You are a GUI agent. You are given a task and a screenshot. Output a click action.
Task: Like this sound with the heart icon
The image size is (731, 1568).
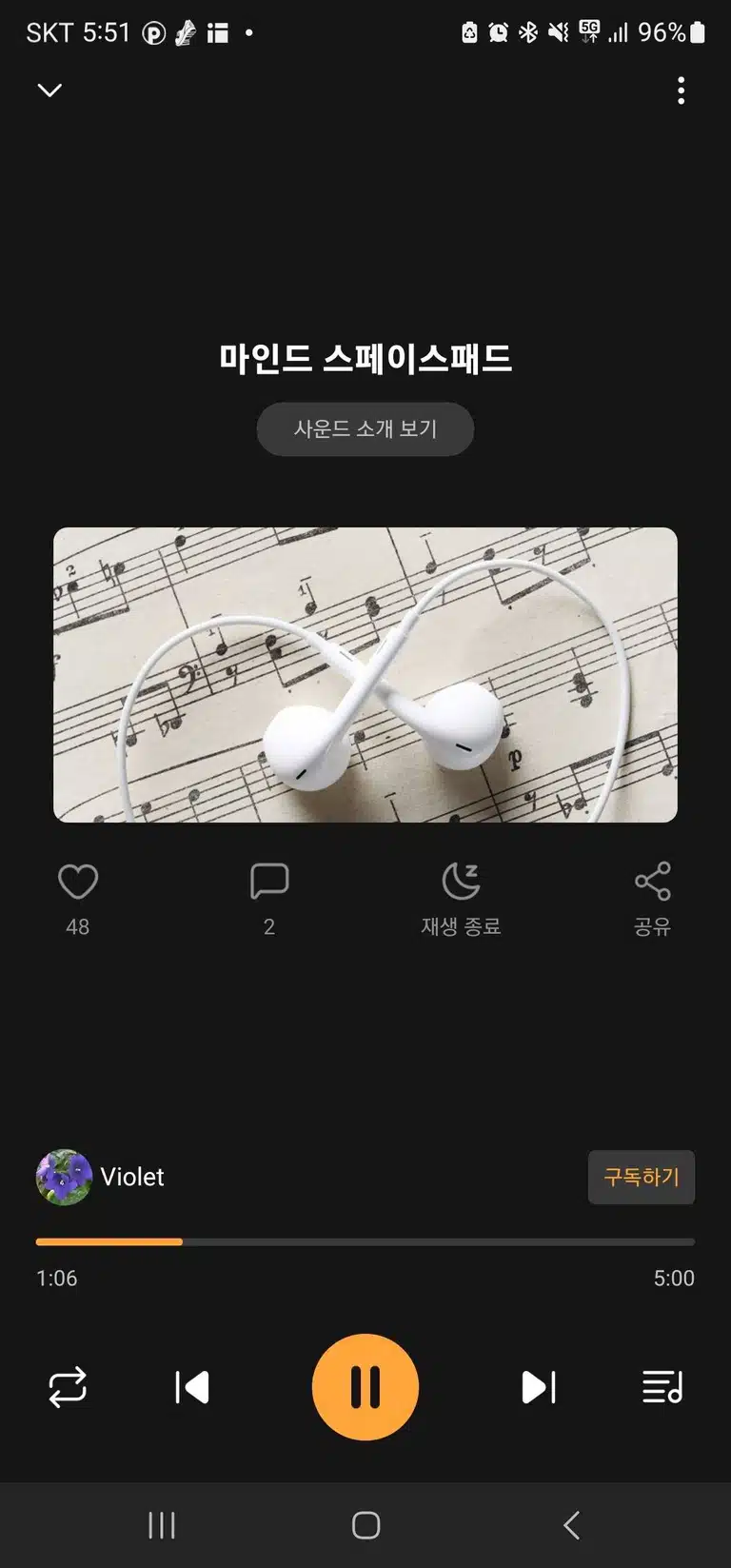(78, 882)
